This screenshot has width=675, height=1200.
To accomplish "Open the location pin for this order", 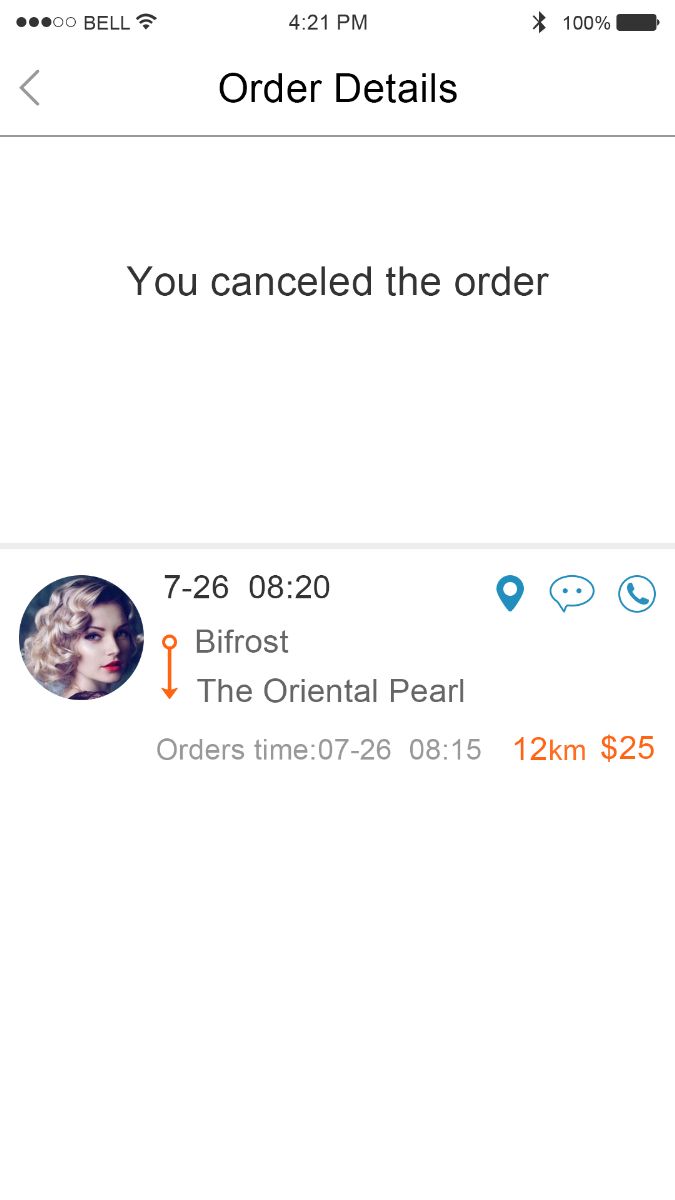I will tap(510, 594).
